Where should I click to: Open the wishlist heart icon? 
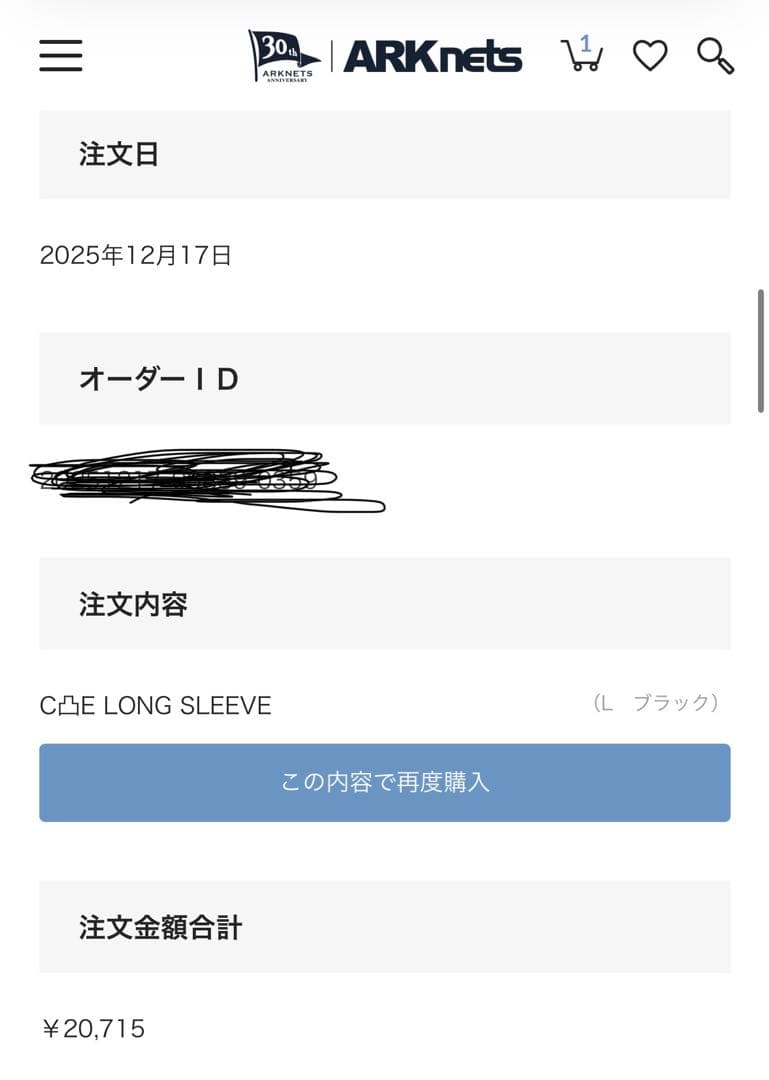[x=652, y=57]
